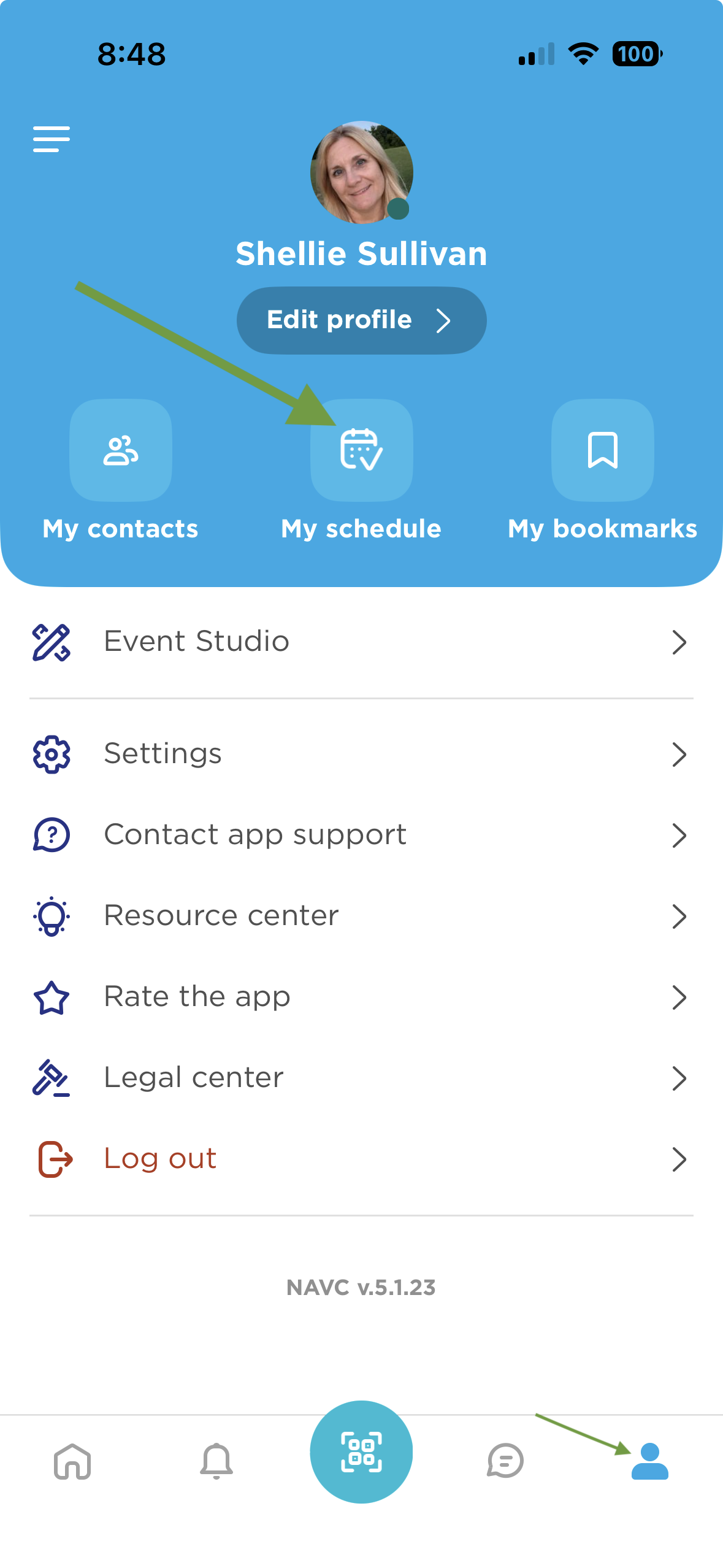Tap Shellie Sullivan's profile photo
The height and width of the screenshot is (1568, 723).
pos(361,172)
